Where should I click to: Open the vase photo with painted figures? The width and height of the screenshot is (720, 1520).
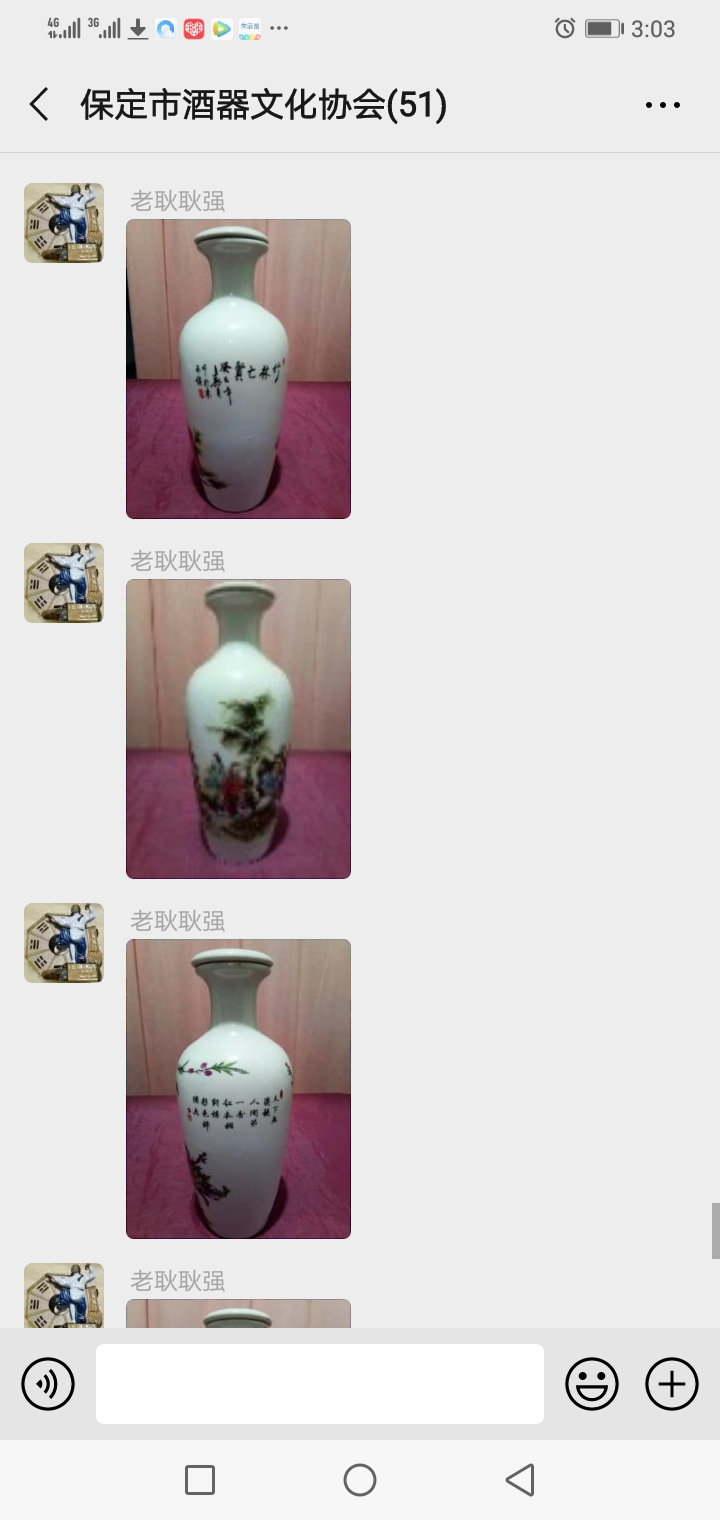coord(238,729)
